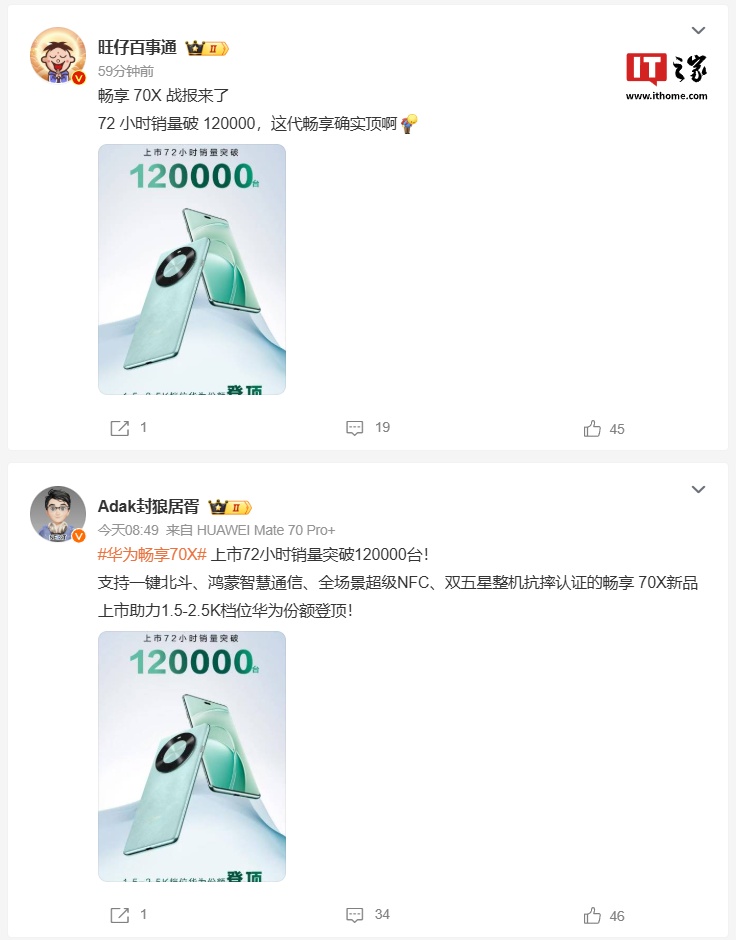Tap the username Adak封狼居胥
This screenshot has height=940, width=736.
point(148,506)
